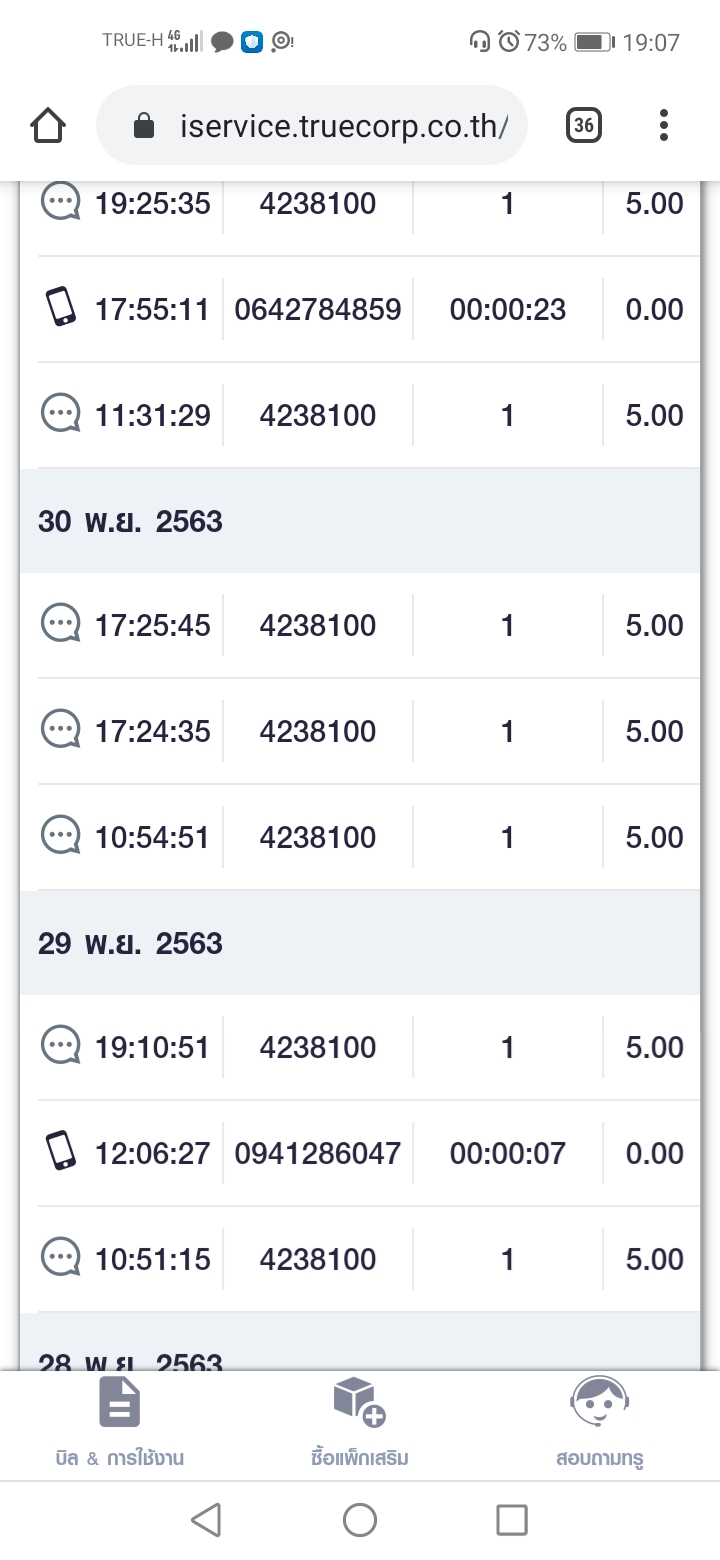Open the tab switcher showing 36

pyautogui.click(x=584, y=126)
